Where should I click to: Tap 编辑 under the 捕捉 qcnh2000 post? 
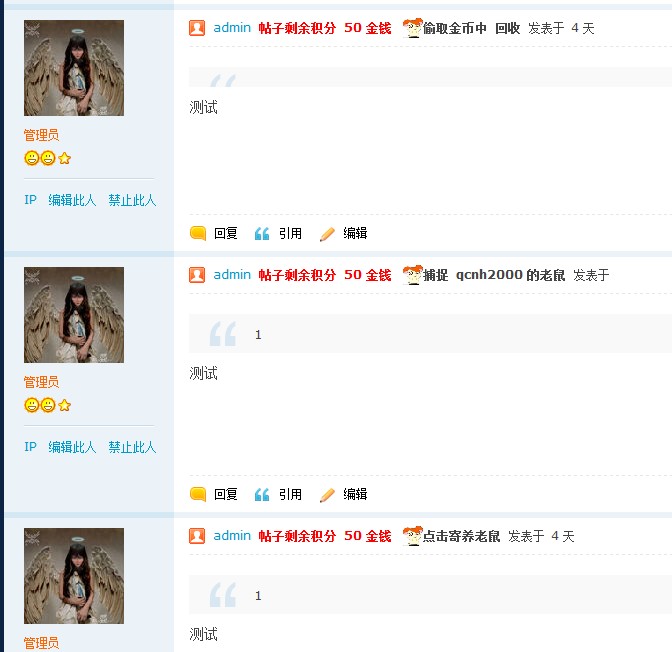coord(355,494)
